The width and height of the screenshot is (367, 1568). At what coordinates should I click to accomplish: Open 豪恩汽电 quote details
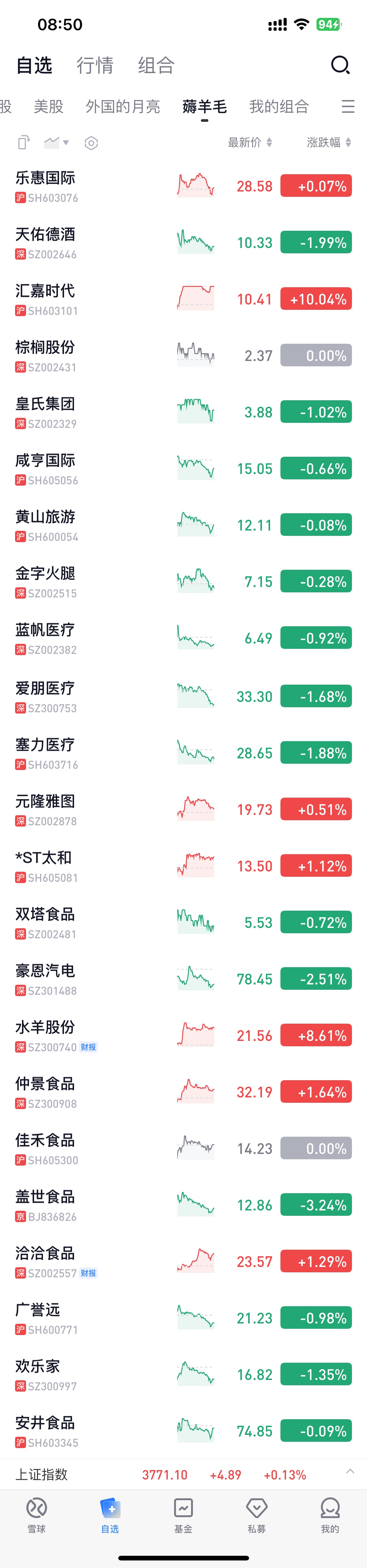[46, 979]
